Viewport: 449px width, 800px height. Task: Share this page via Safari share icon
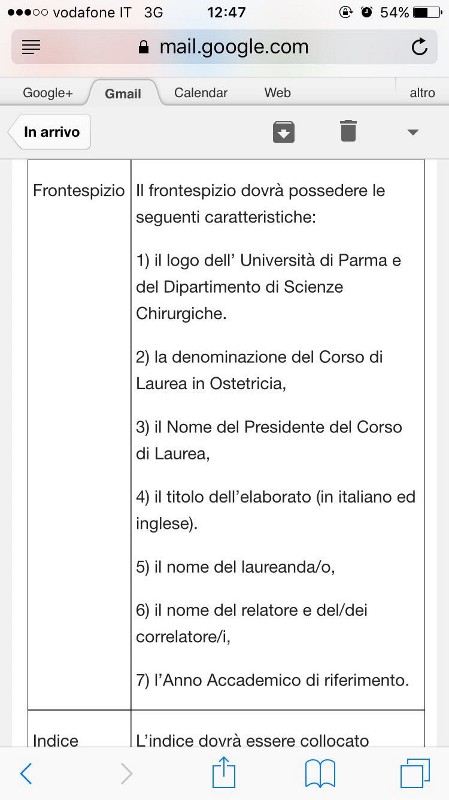pos(223,772)
